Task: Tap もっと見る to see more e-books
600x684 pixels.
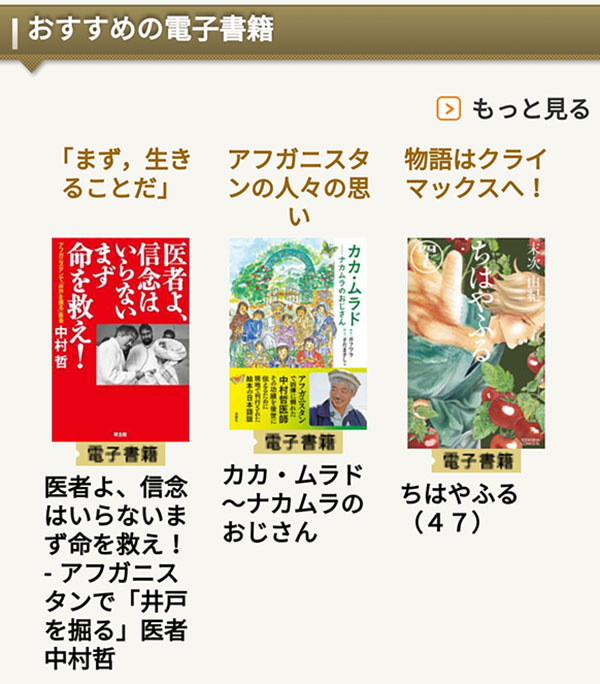Action: pyautogui.click(x=514, y=108)
